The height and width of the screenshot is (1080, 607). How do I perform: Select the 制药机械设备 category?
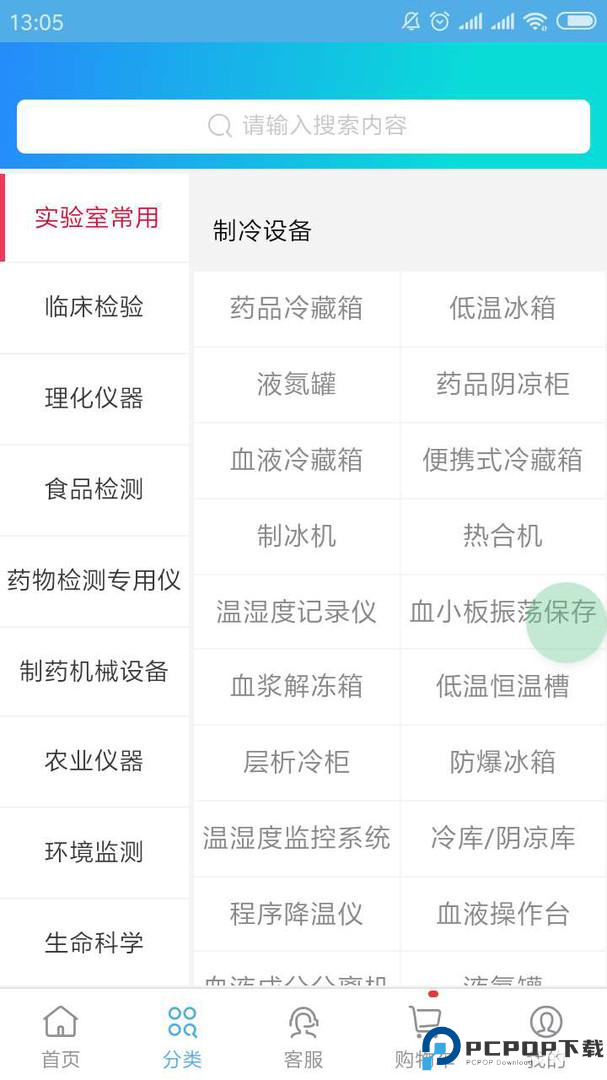[94, 671]
